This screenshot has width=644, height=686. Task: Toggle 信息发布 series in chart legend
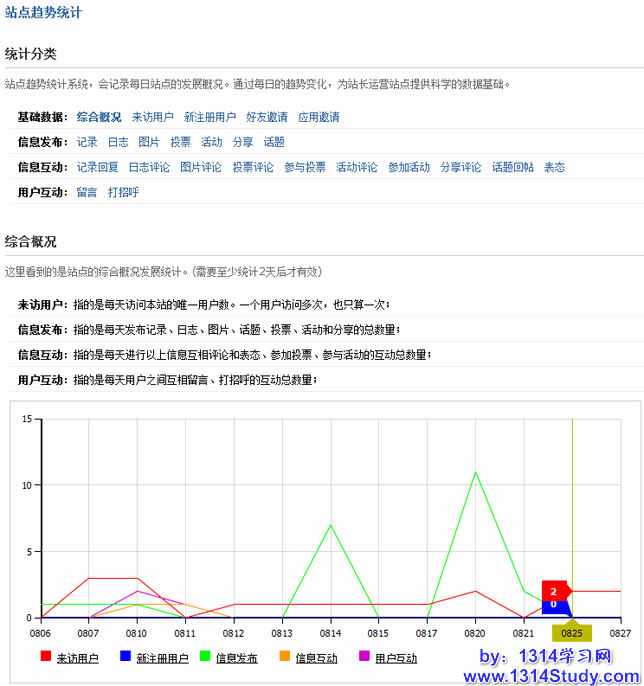coord(236,658)
